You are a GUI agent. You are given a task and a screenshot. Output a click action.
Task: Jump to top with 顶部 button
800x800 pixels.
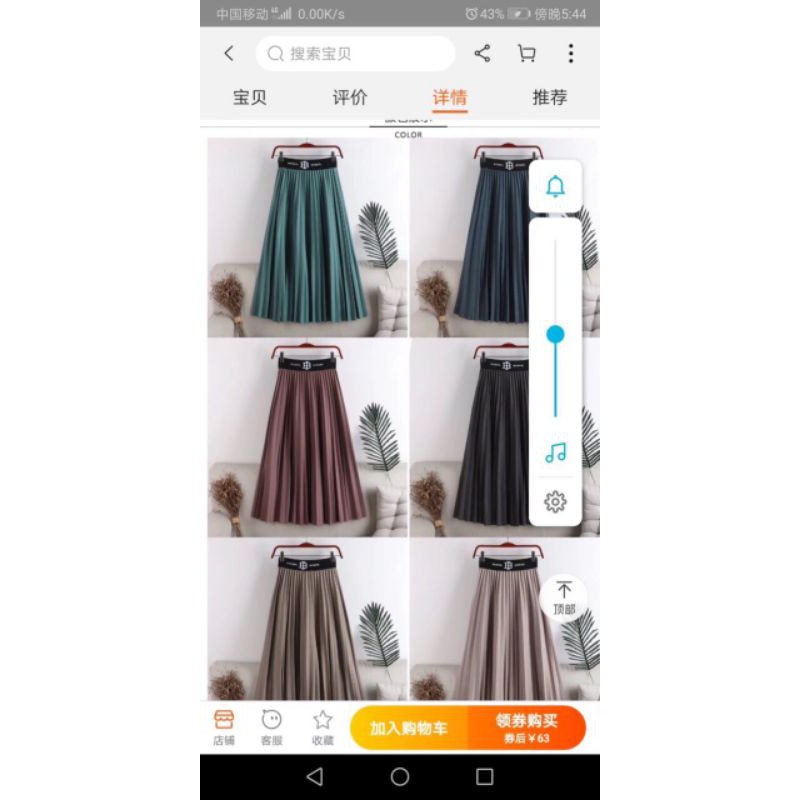click(564, 597)
